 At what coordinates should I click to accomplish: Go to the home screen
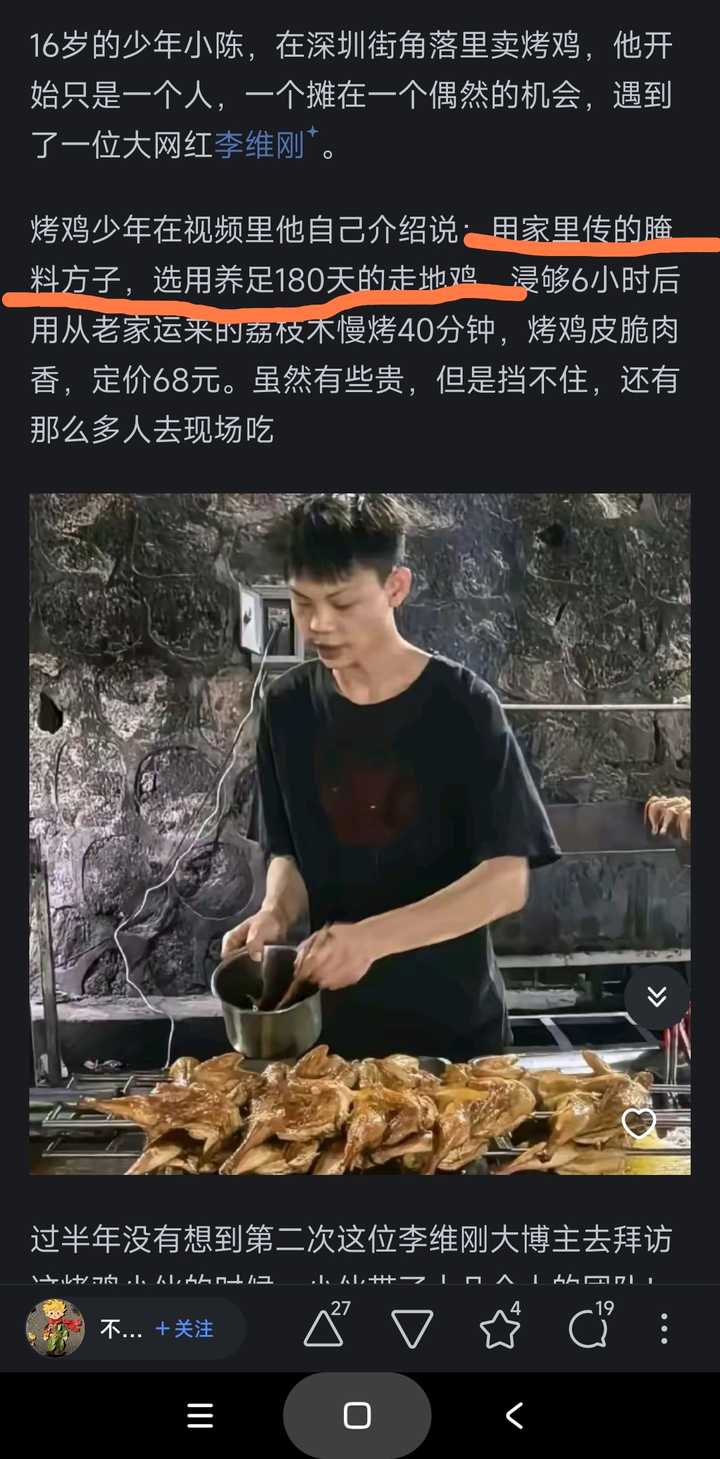pyautogui.click(x=357, y=1416)
